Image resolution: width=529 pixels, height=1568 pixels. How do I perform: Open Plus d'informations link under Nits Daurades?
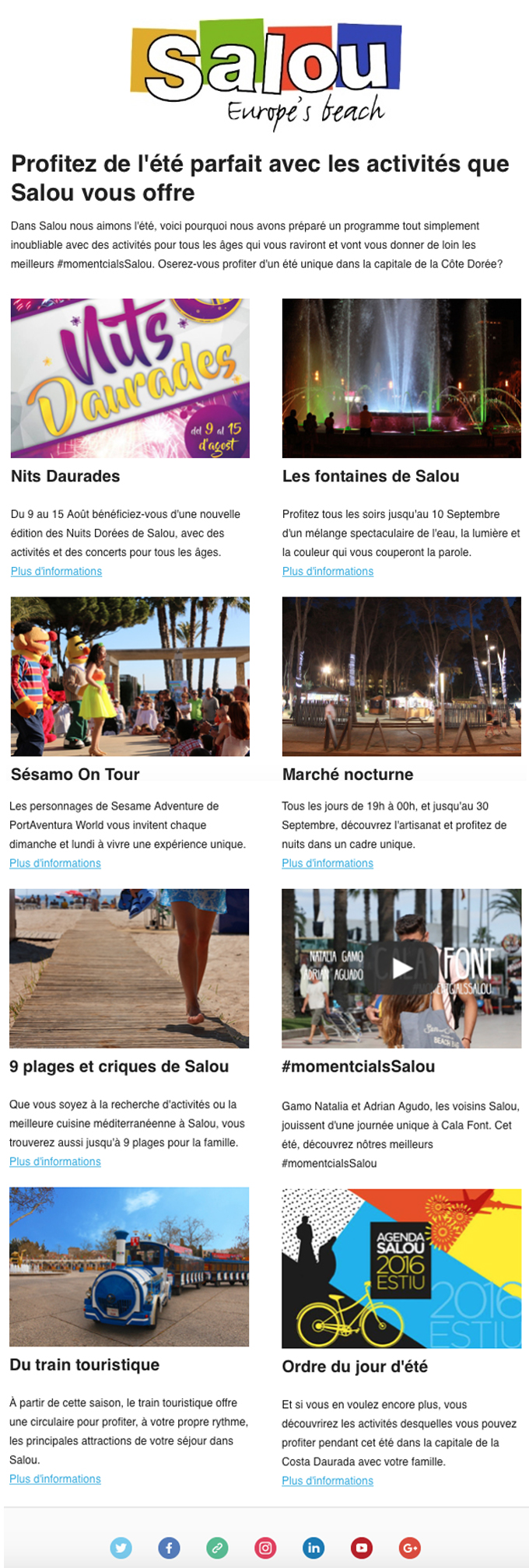click(x=56, y=571)
